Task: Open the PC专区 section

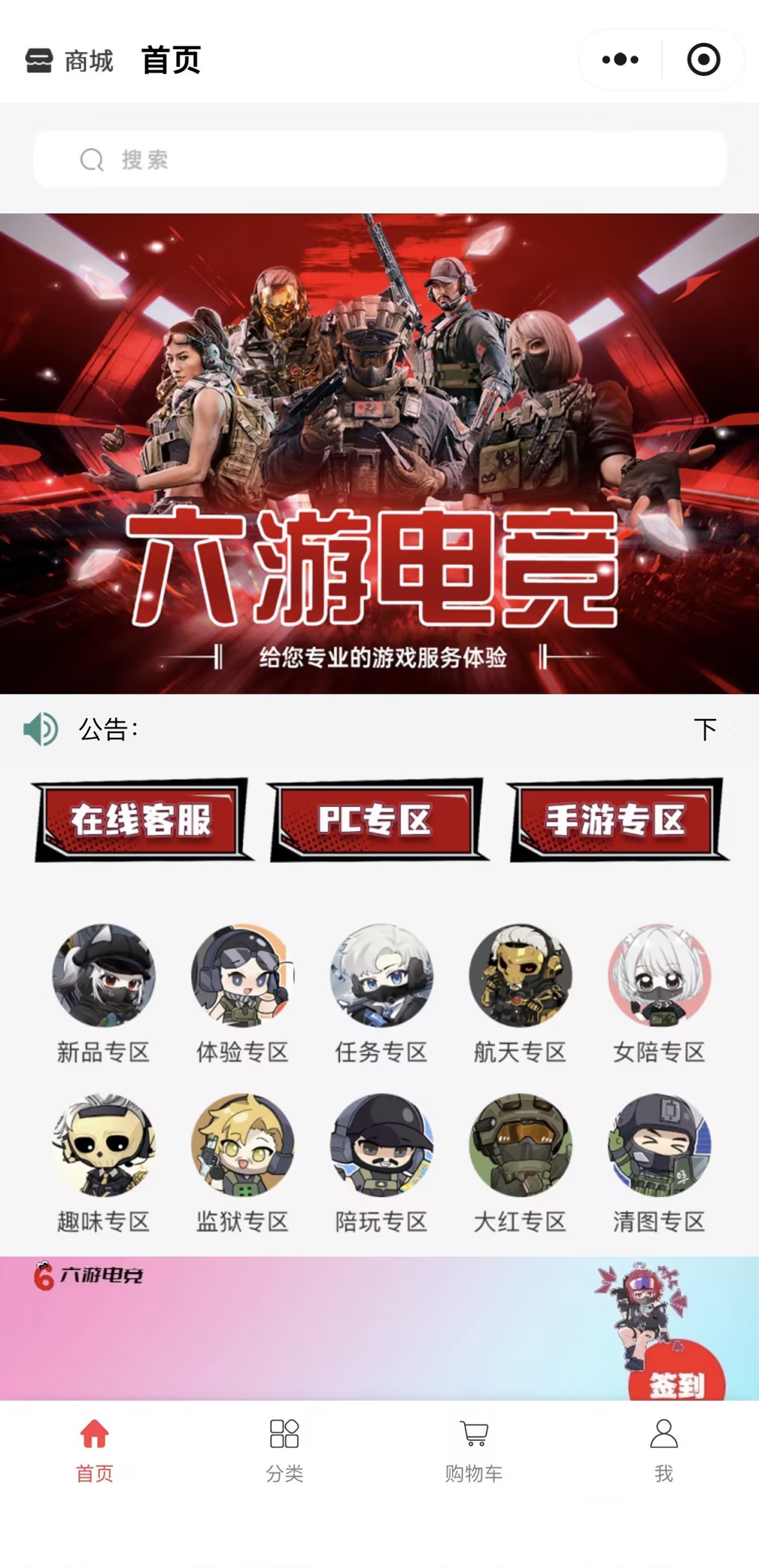Action: click(376, 820)
